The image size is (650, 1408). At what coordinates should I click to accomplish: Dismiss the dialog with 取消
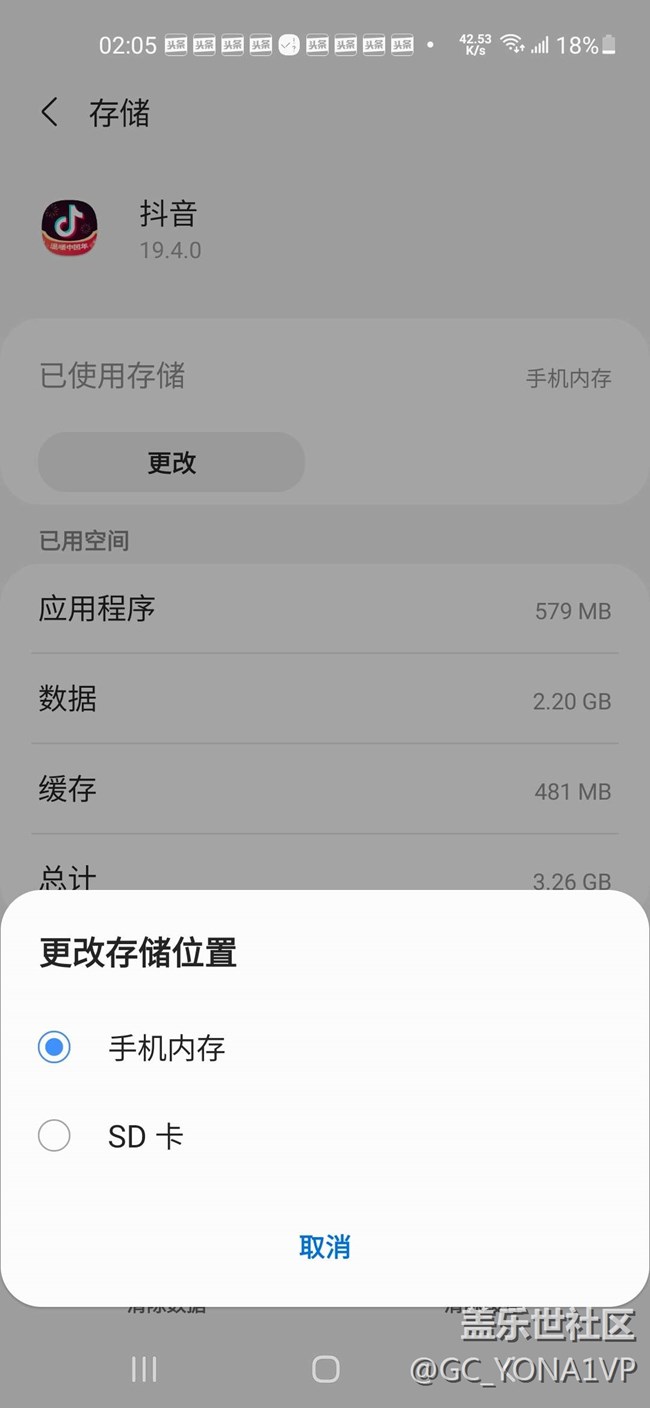point(325,1246)
